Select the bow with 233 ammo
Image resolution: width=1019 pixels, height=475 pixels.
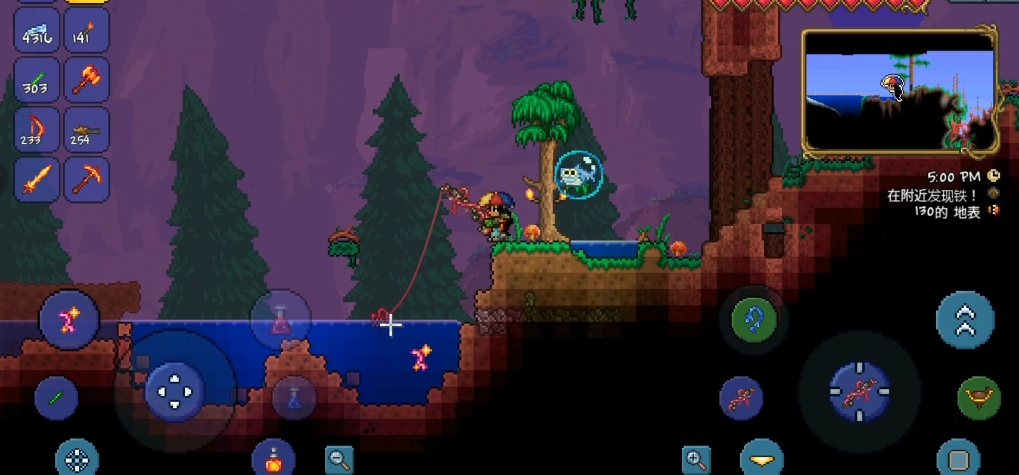35,131
